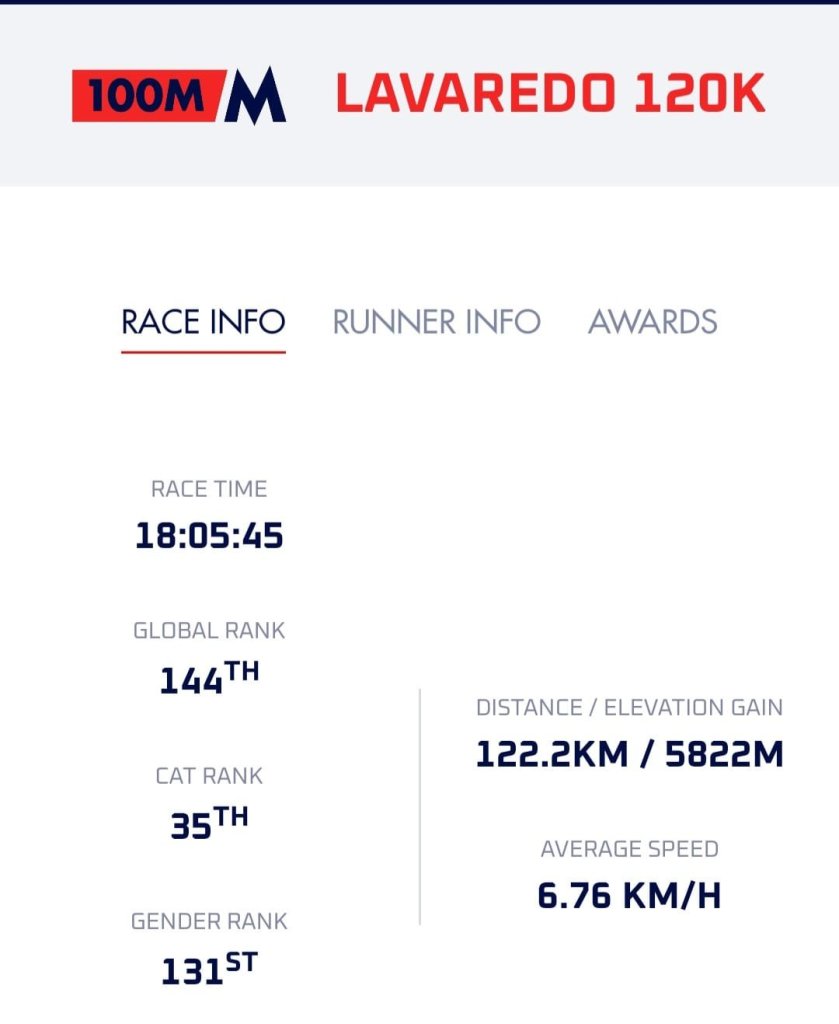Select the Race Info tab
The image size is (839, 1024).
(203, 322)
